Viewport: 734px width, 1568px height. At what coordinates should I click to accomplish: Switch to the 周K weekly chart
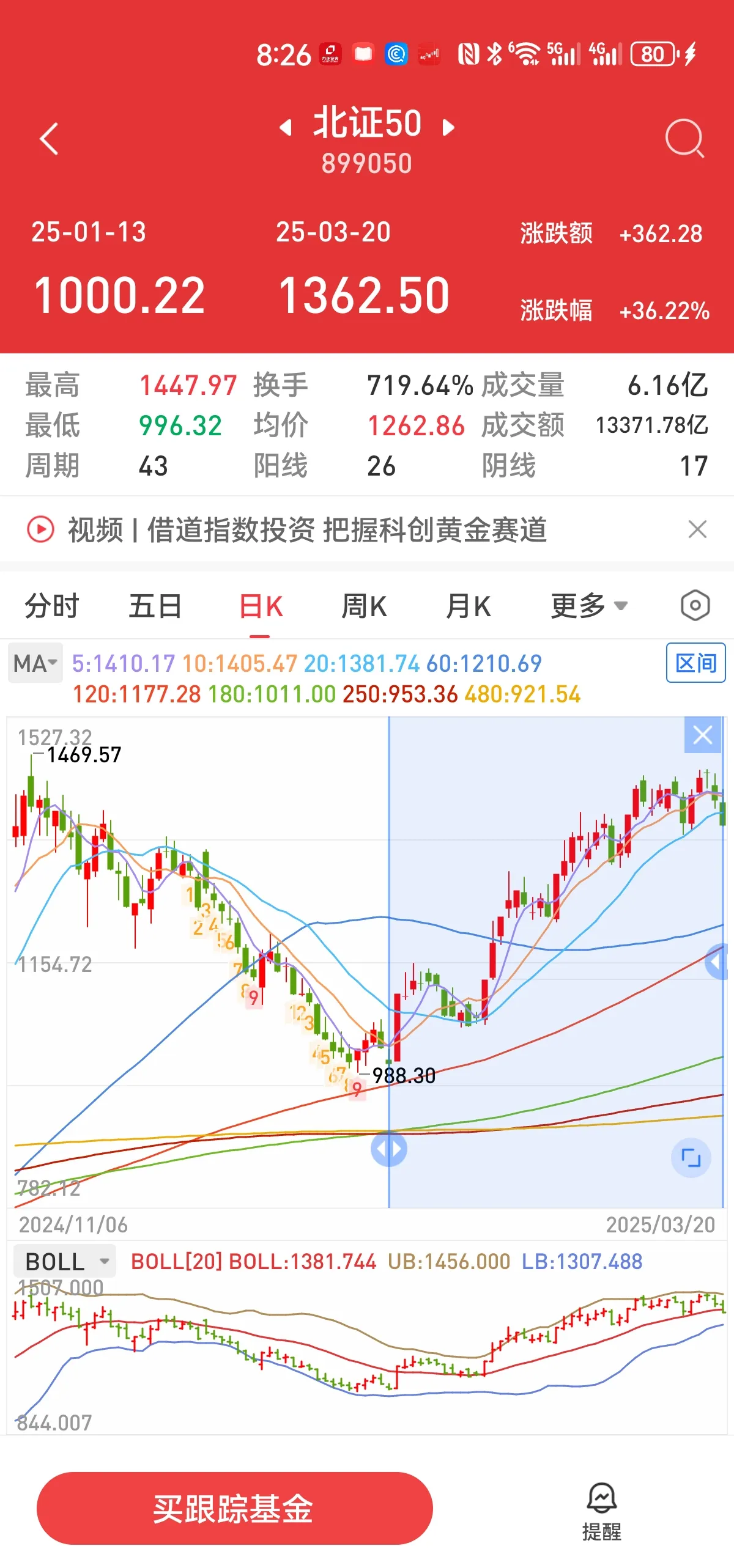click(x=365, y=605)
